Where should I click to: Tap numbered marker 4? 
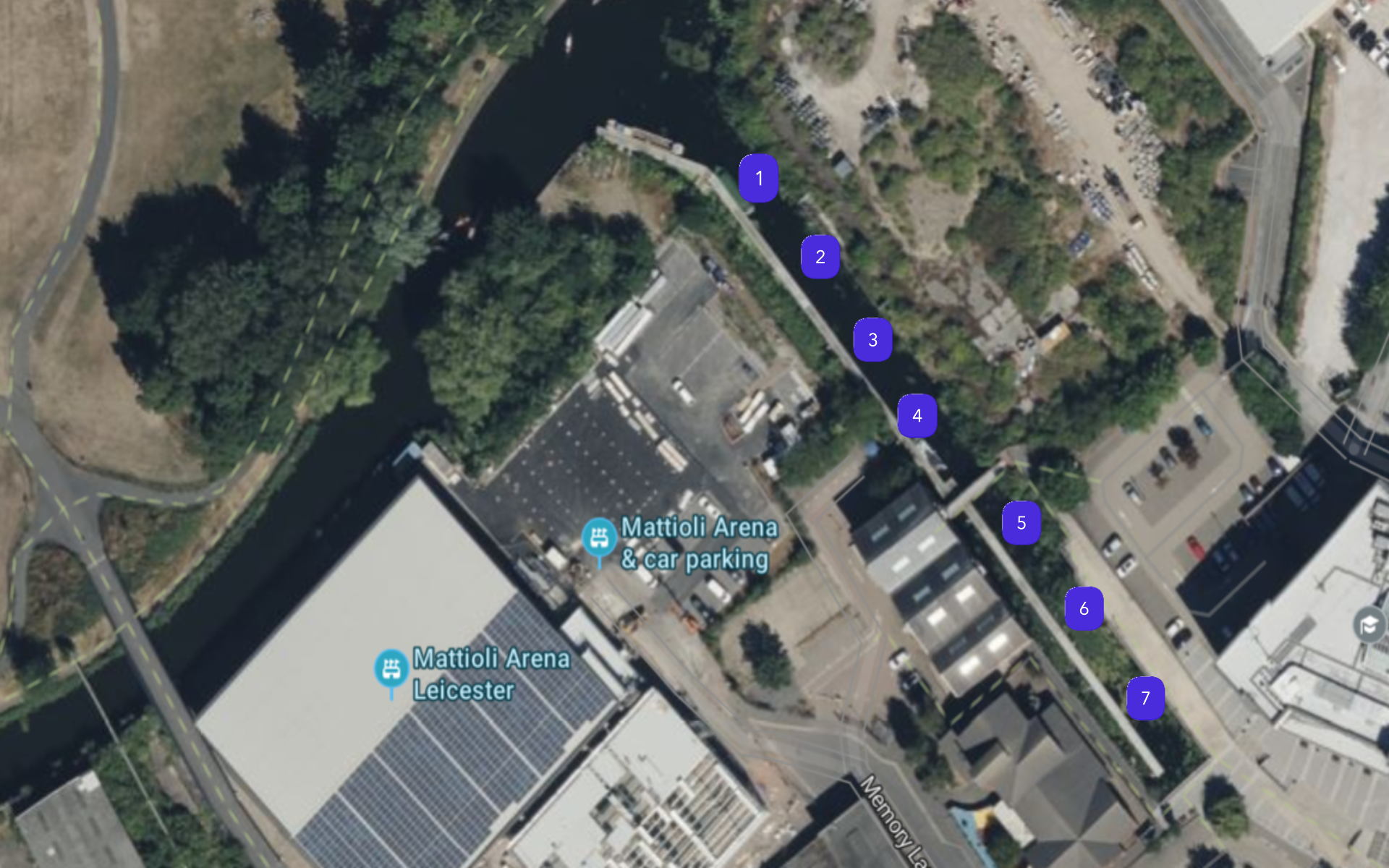tap(917, 416)
